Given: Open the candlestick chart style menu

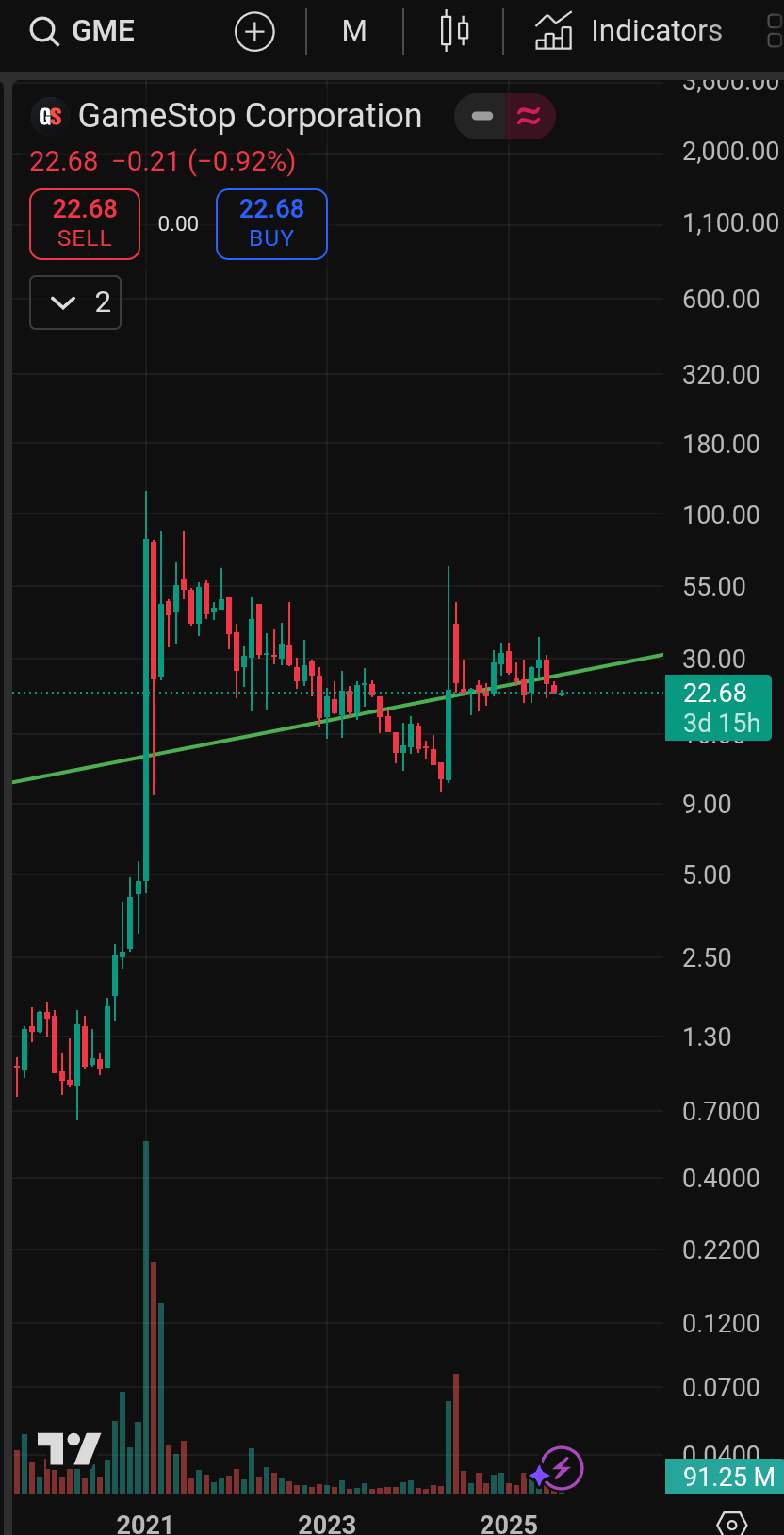Looking at the screenshot, I should 454,31.
